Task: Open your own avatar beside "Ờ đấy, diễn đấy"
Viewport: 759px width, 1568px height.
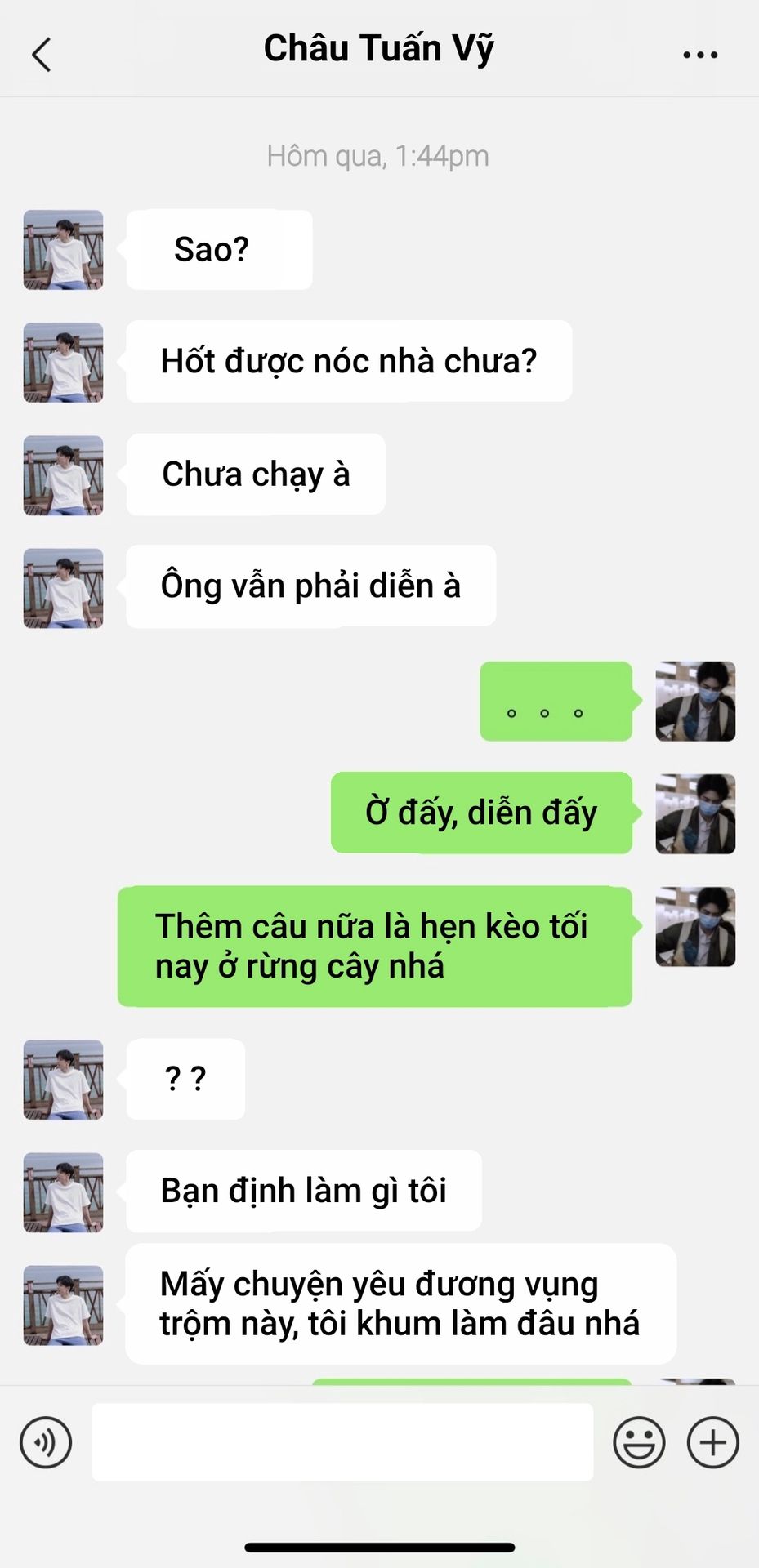Action: coord(695,813)
